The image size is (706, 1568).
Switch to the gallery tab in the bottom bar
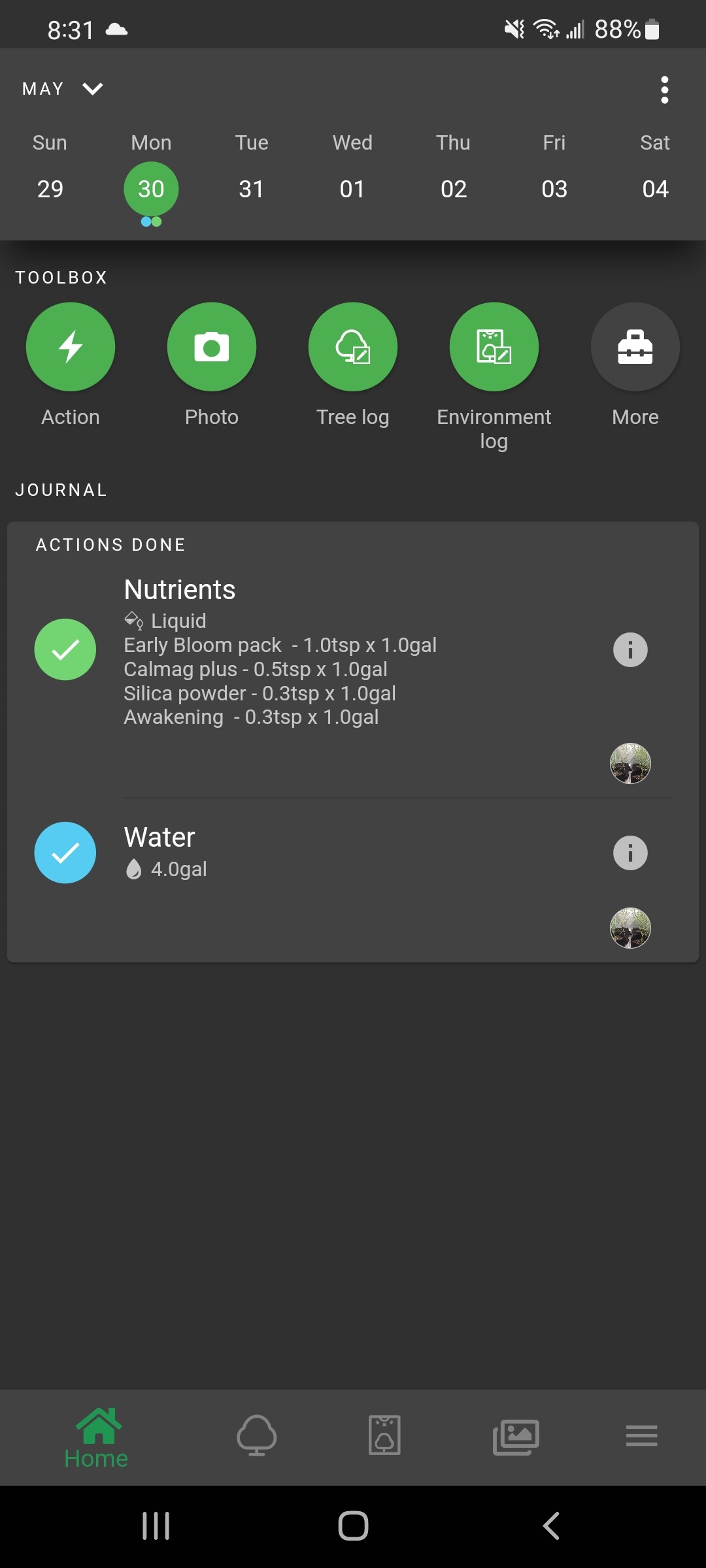tap(516, 1437)
